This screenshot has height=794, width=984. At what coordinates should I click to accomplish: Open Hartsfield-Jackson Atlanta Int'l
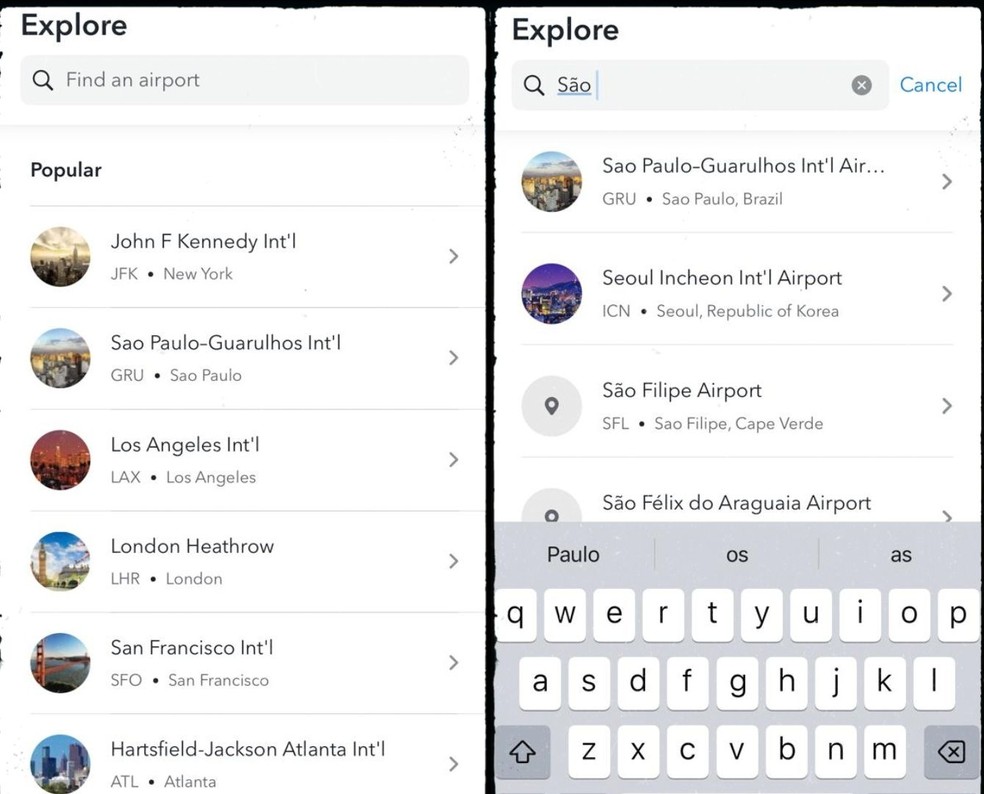244,763
